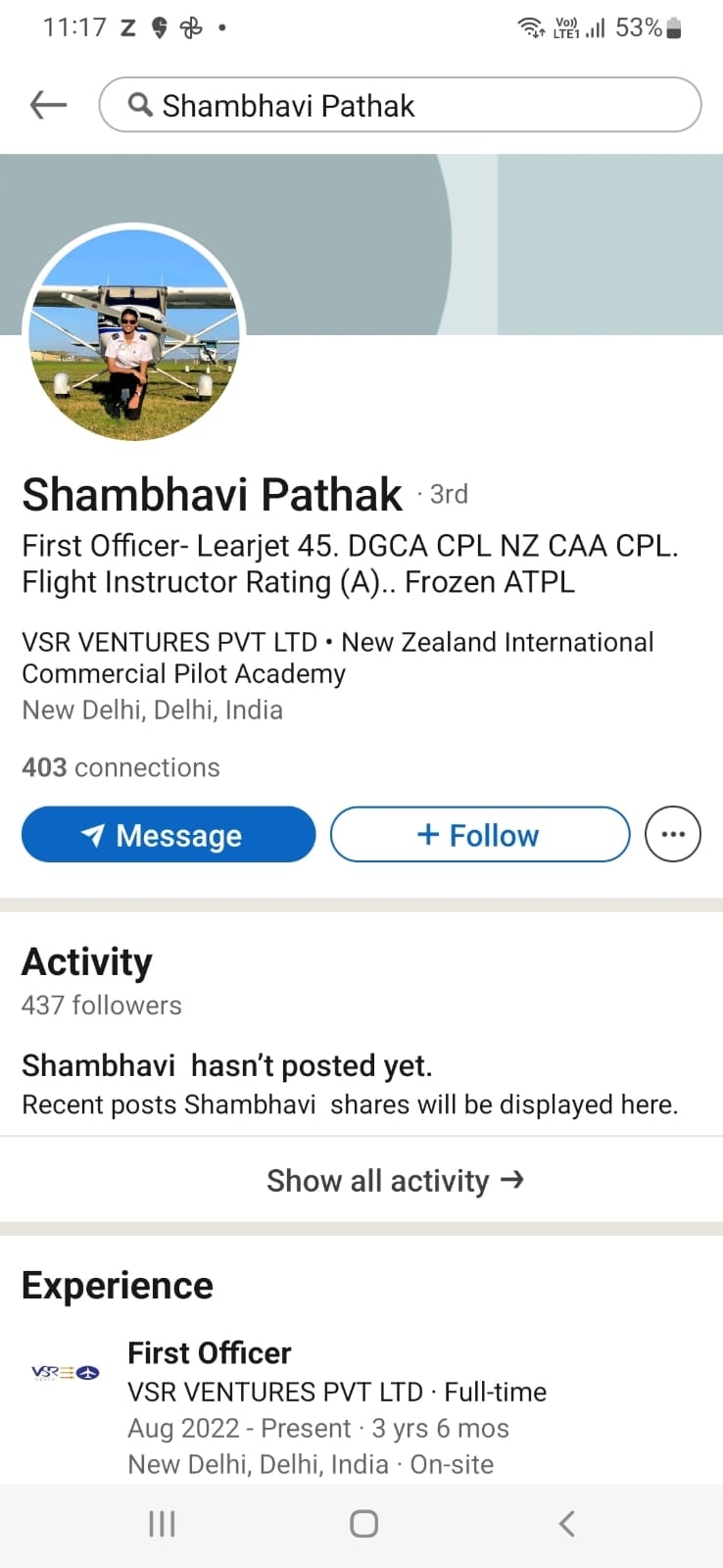This screenshot has height=1568, width=723.
Task: Follow Shambhavi Pathak
Action: 479,835
